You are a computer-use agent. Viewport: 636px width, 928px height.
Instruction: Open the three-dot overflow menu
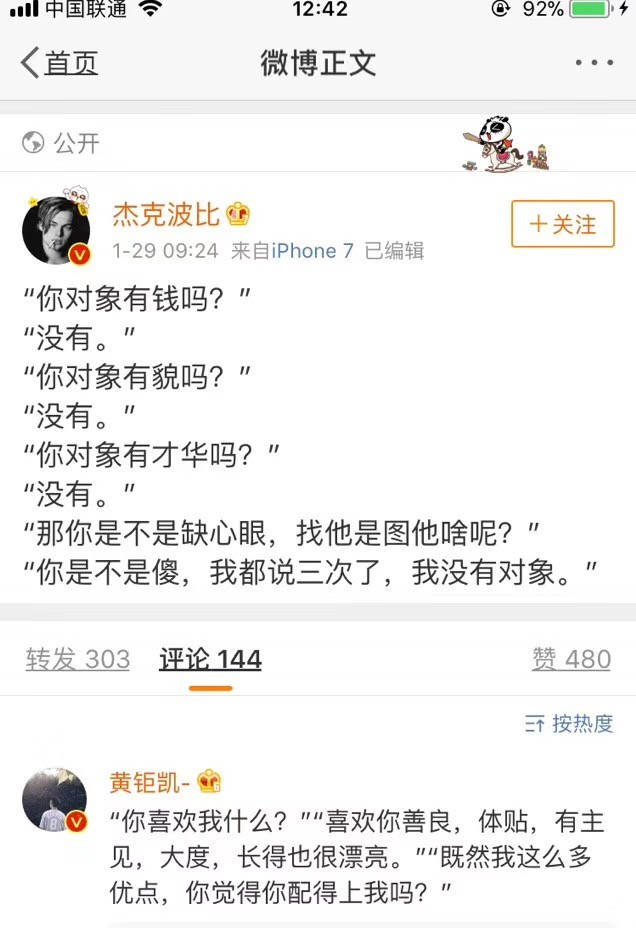coord(594,63)
